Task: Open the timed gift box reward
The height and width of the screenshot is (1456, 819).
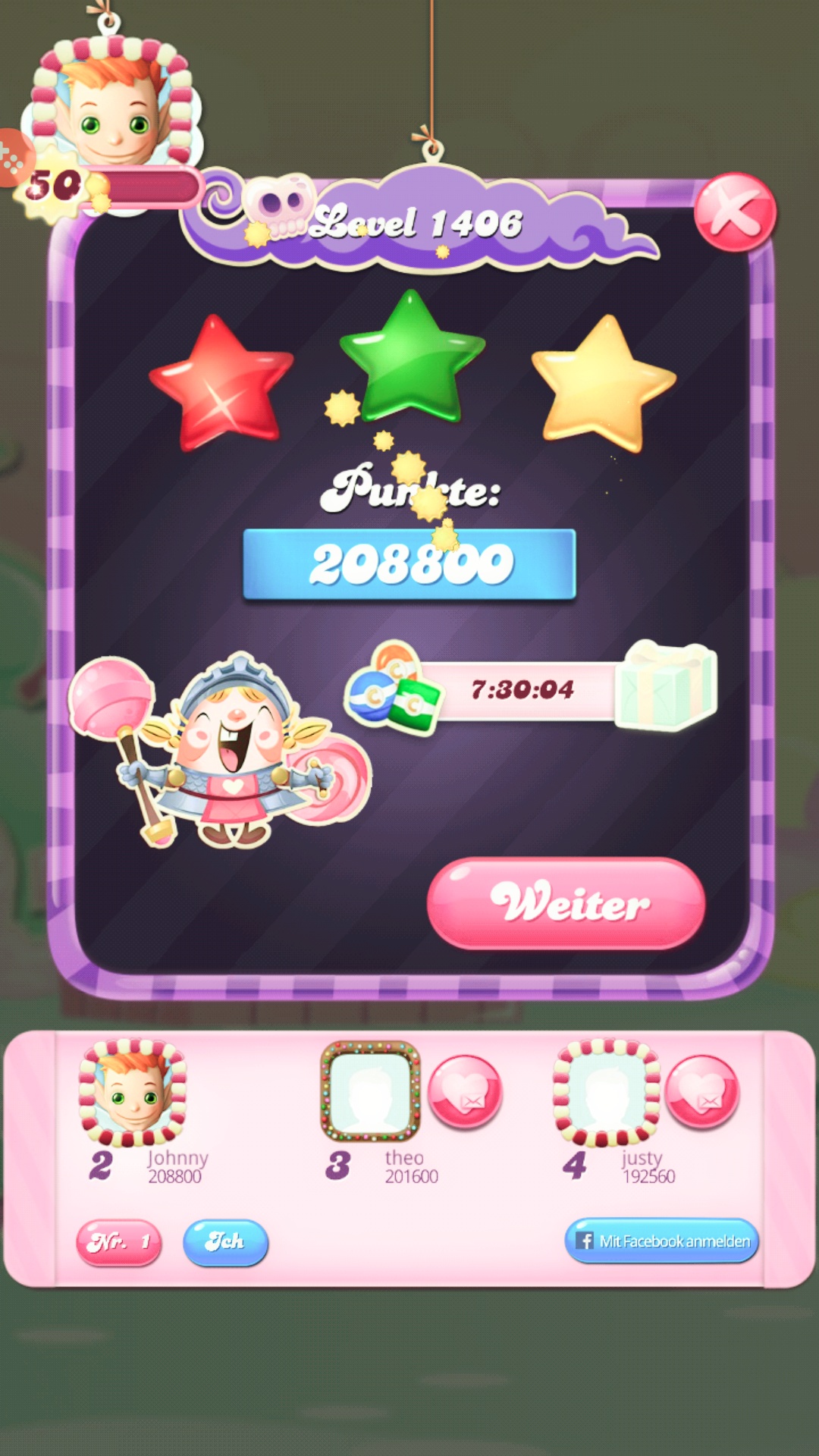Action: 666,686
